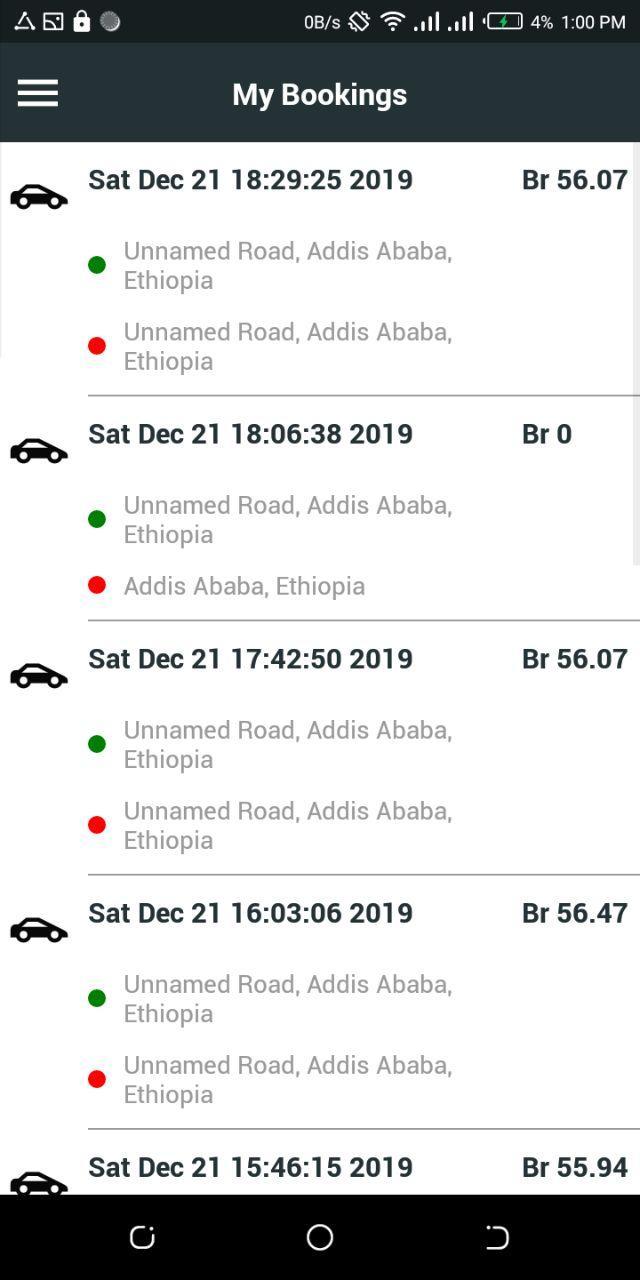
Task: Open the booking from 18:29:25
Action: click(320, 269)
